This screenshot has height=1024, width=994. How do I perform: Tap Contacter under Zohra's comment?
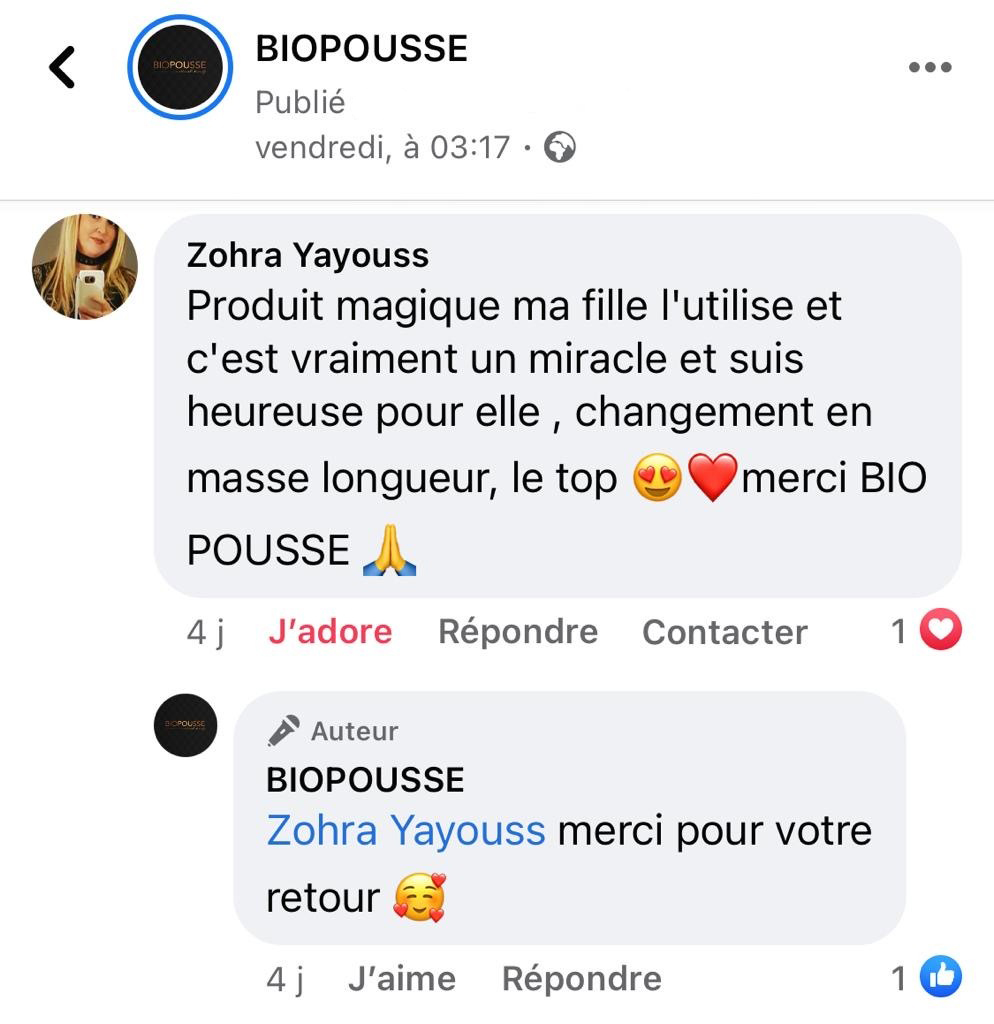(x=724, y=631)
